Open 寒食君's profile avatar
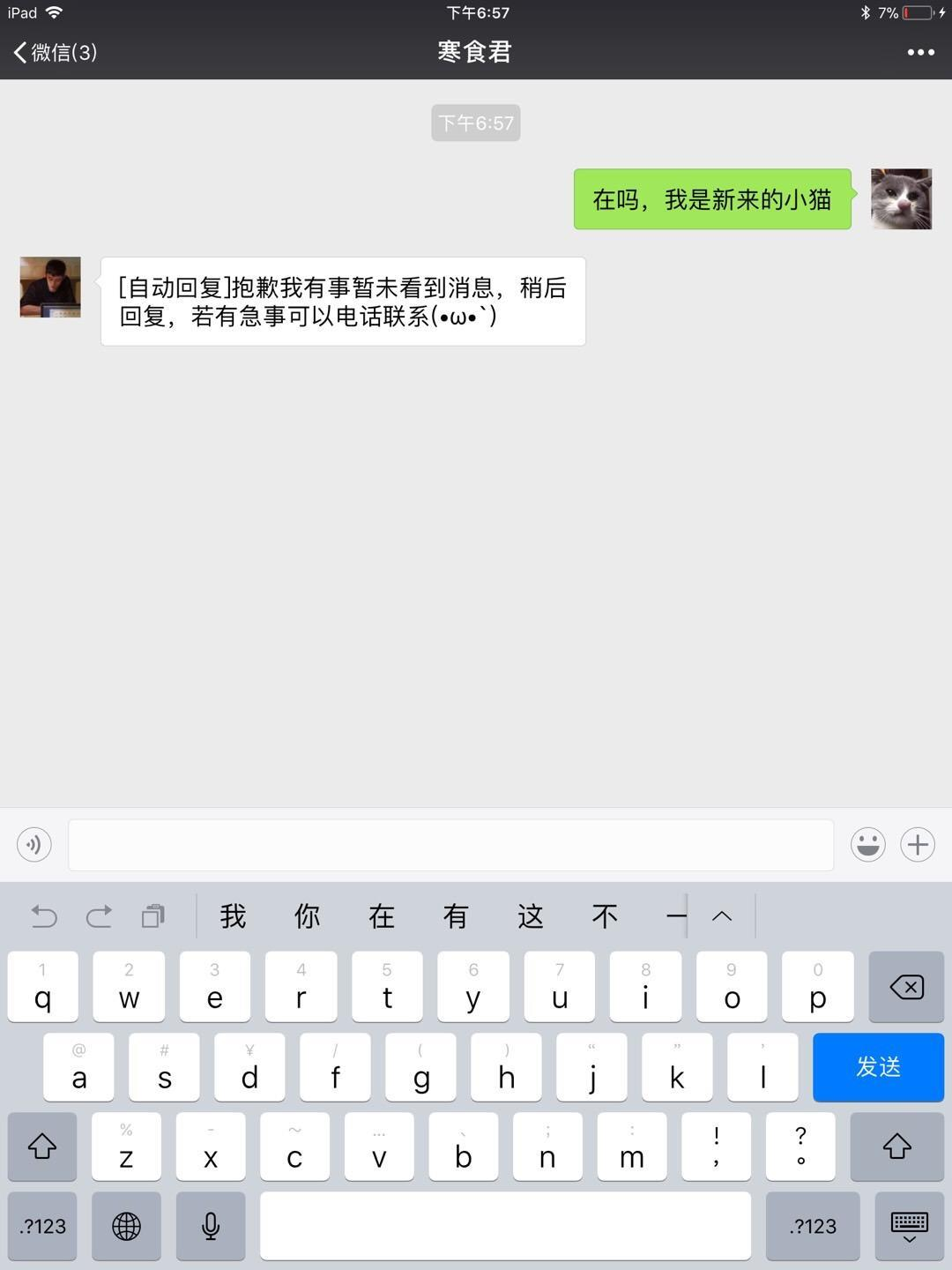Viewport: 952px width, 1270px height. coord(50,288)
